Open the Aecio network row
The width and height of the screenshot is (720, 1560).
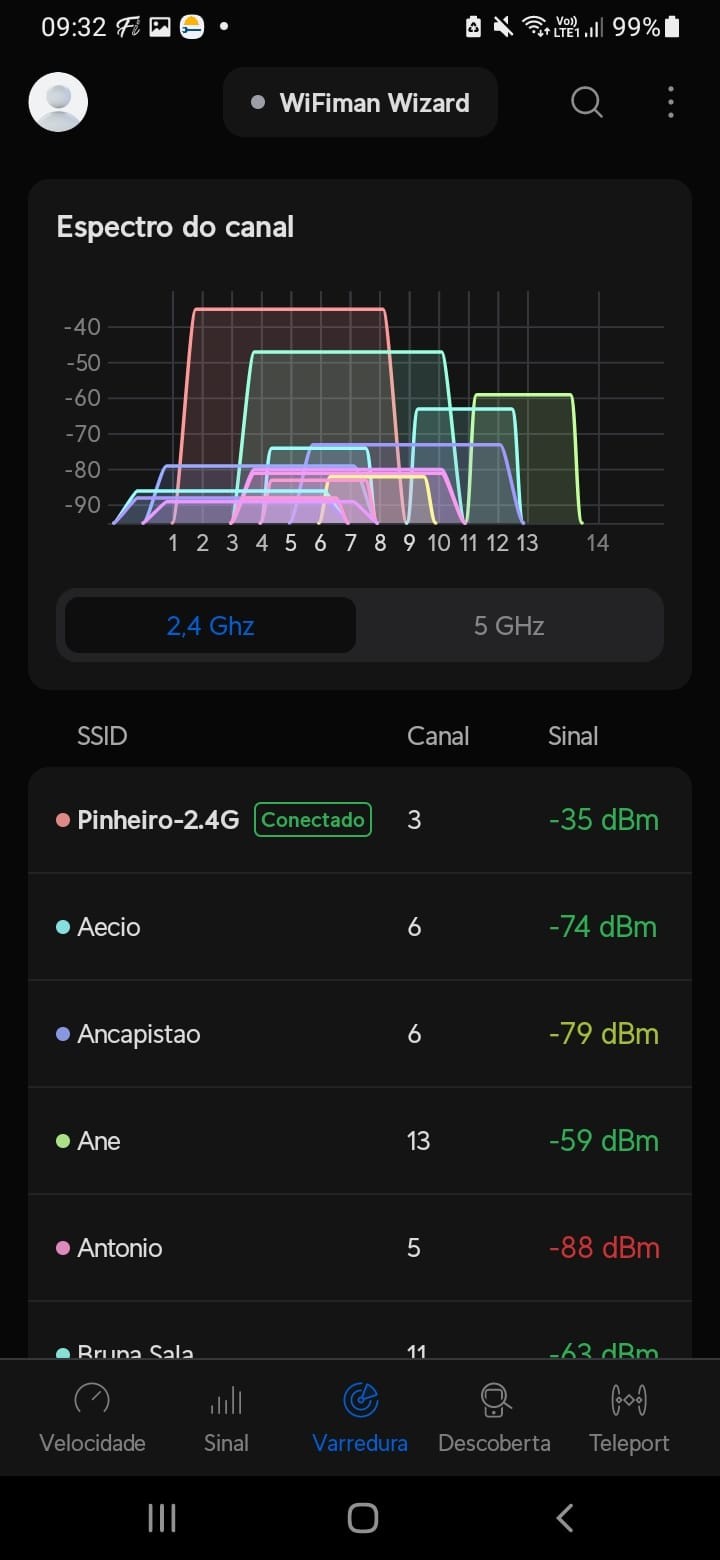pos(359,927)
